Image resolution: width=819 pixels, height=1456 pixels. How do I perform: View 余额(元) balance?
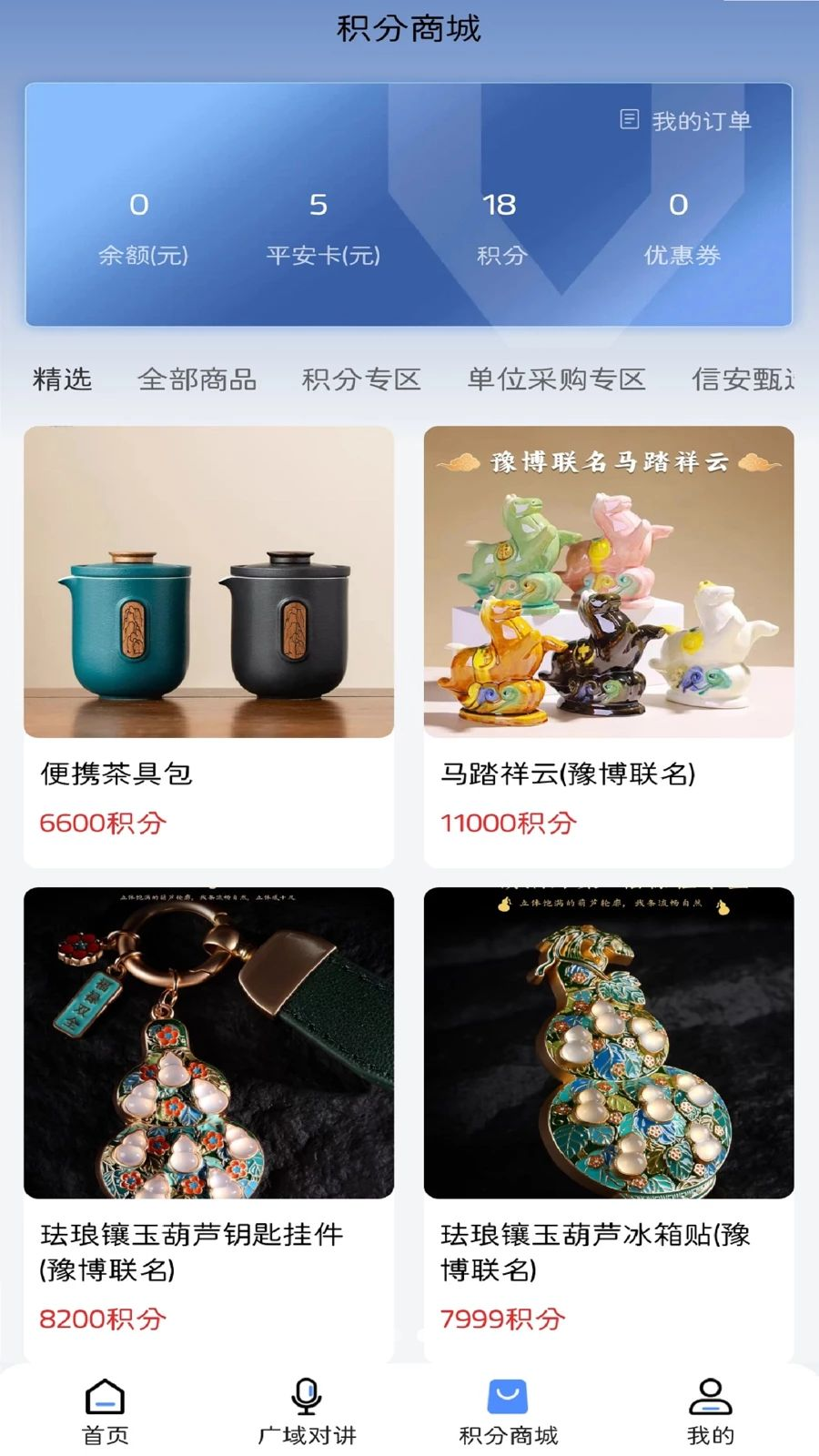coord(143,227)
